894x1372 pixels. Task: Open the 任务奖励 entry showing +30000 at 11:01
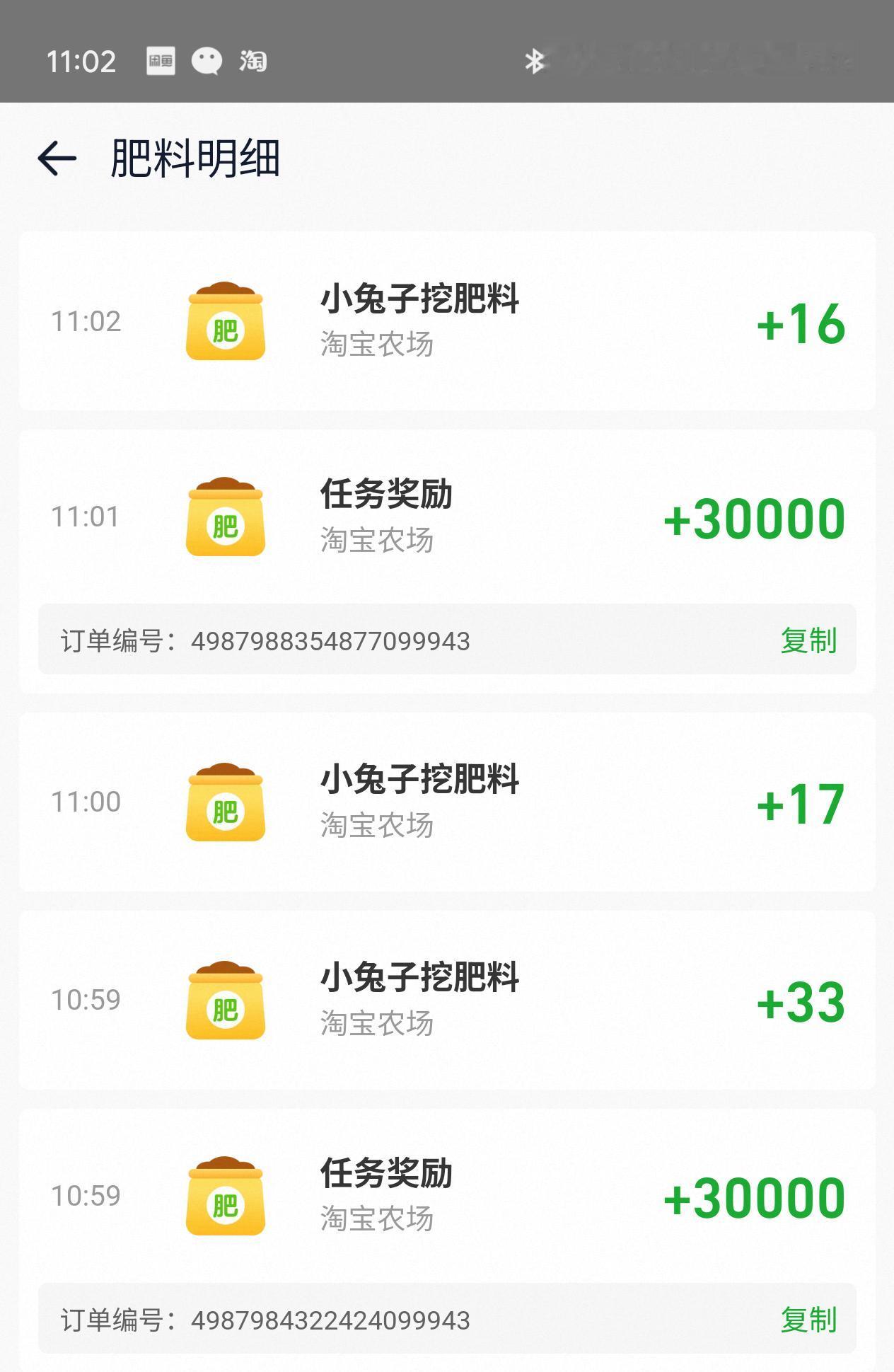tap(447, 516)
